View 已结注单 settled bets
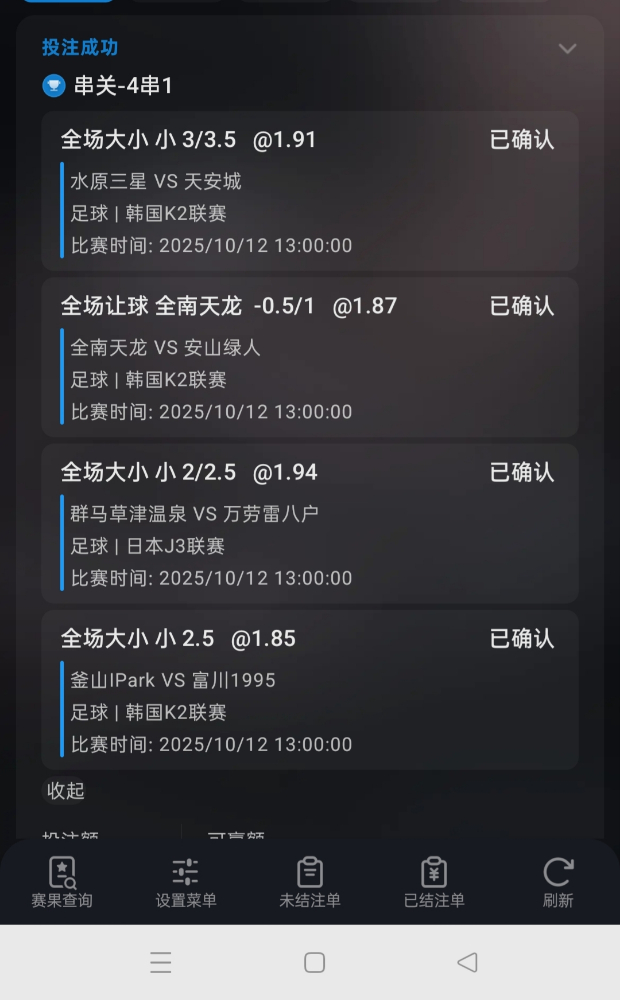The image size is (620, 1000). [434, 882]
